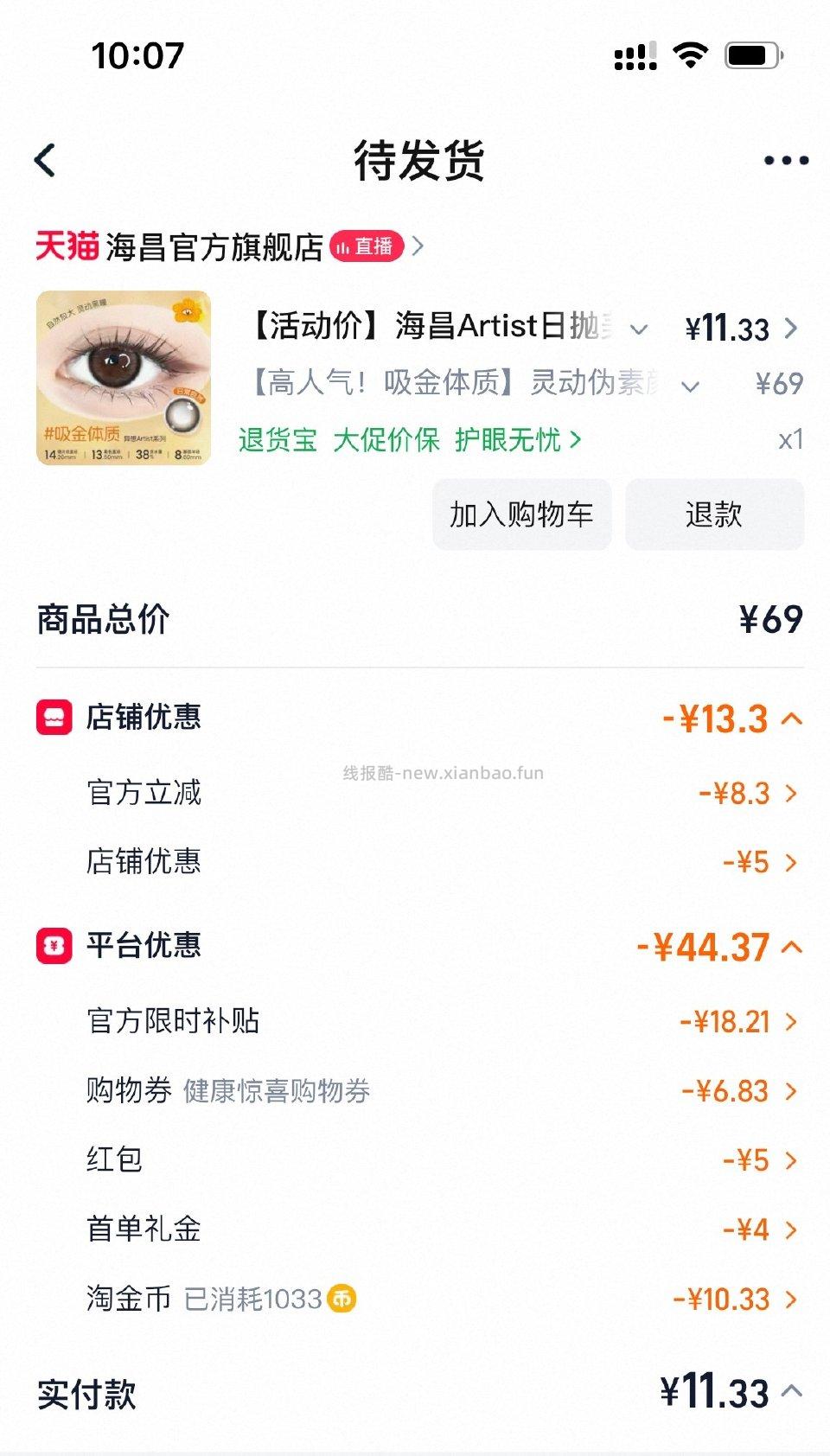Expand the 【高人气！吸金体质】 specification line

pyautogui.click(x=690, y=386)
